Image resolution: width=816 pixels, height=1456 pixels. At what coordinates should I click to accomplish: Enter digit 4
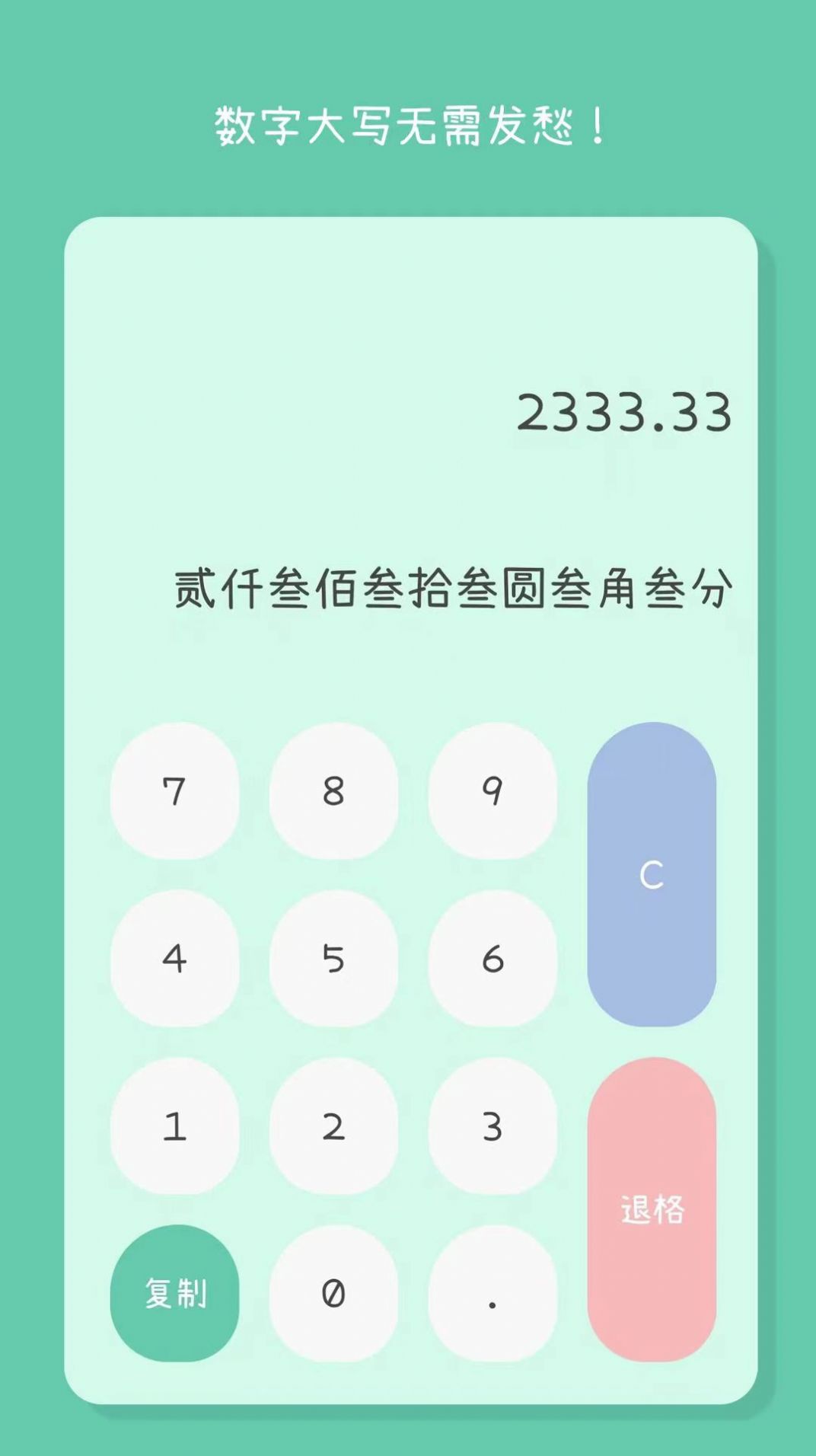[x=174, y=958]
